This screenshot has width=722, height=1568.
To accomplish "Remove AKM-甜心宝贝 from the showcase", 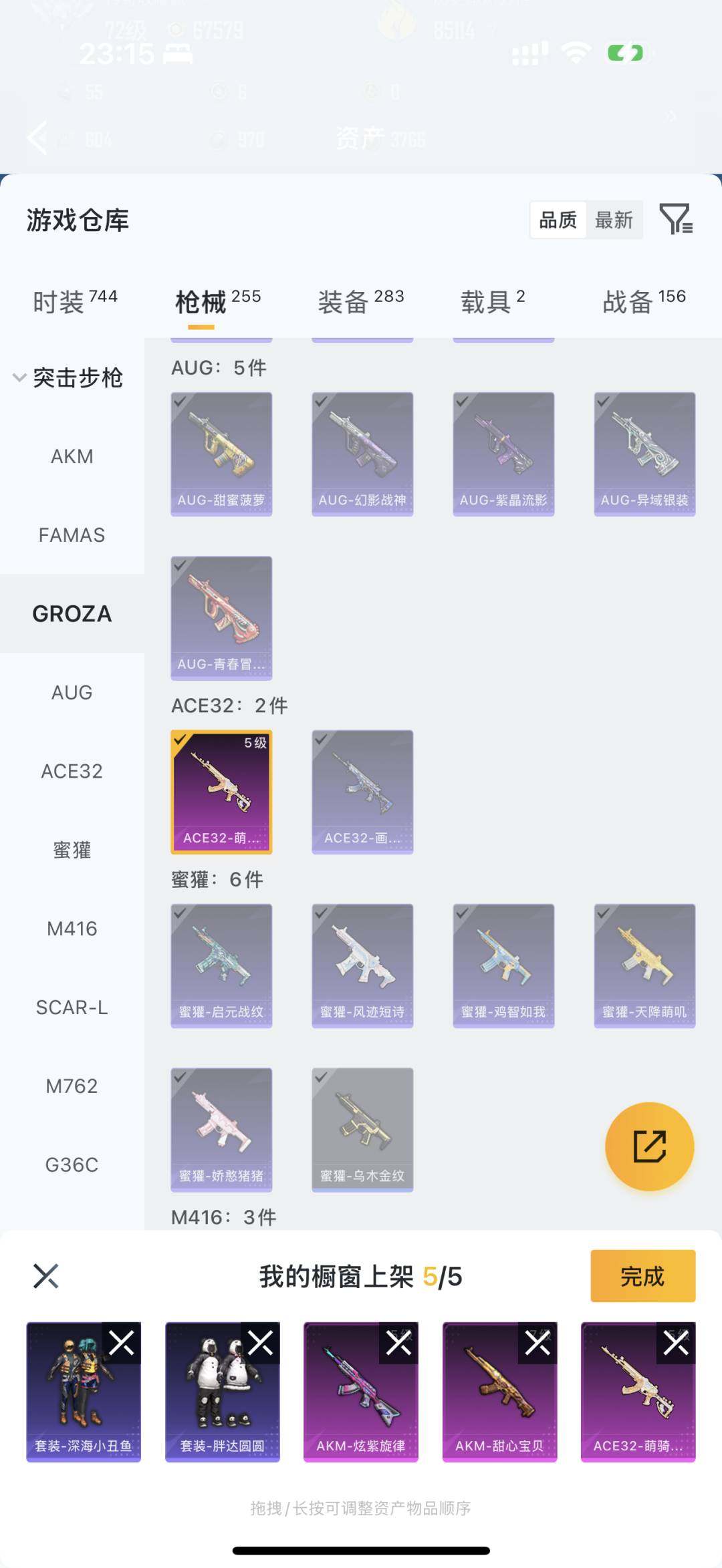I will (x=537, y=1342).
